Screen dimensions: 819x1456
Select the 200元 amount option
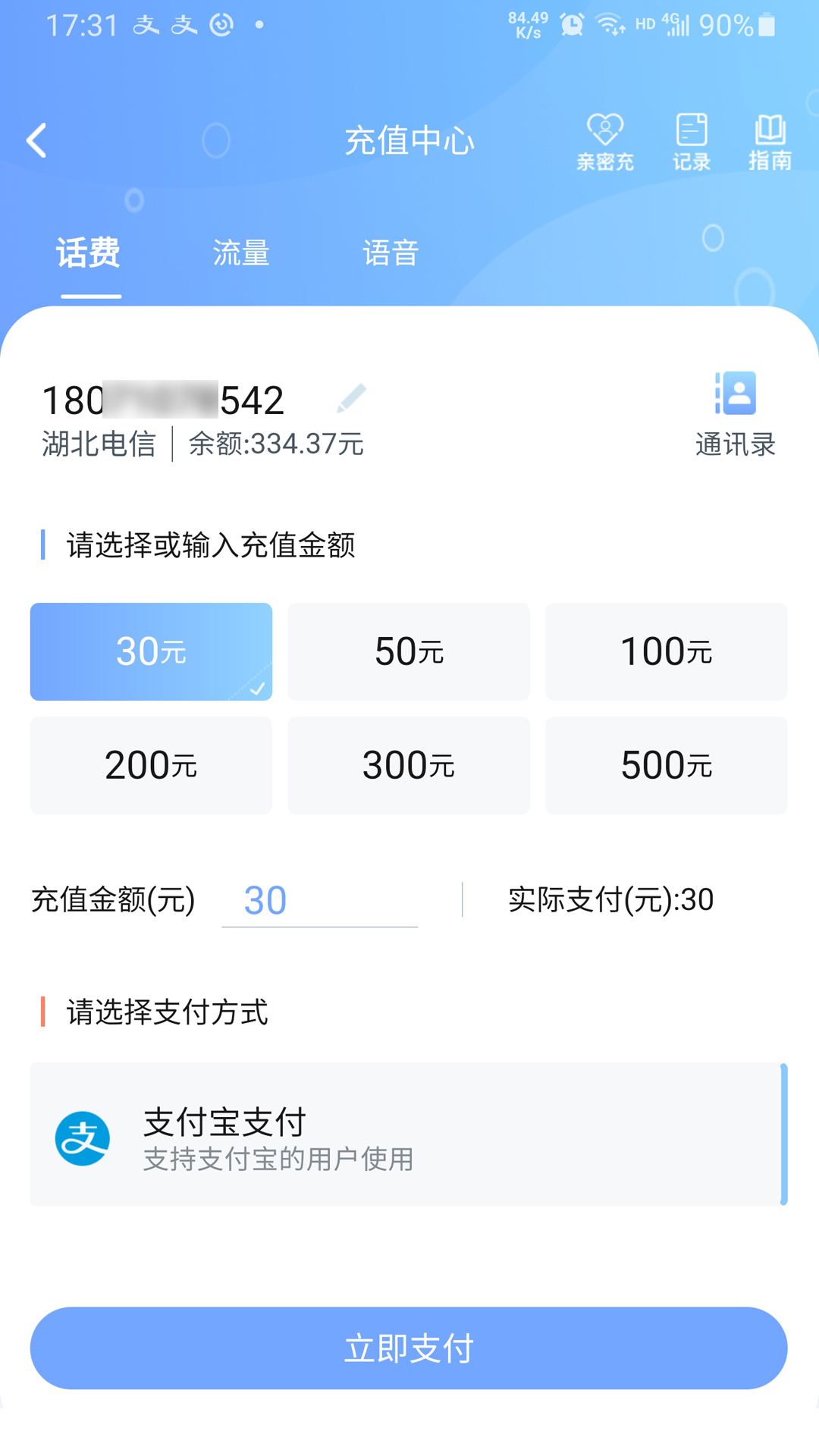click(150, 764)
